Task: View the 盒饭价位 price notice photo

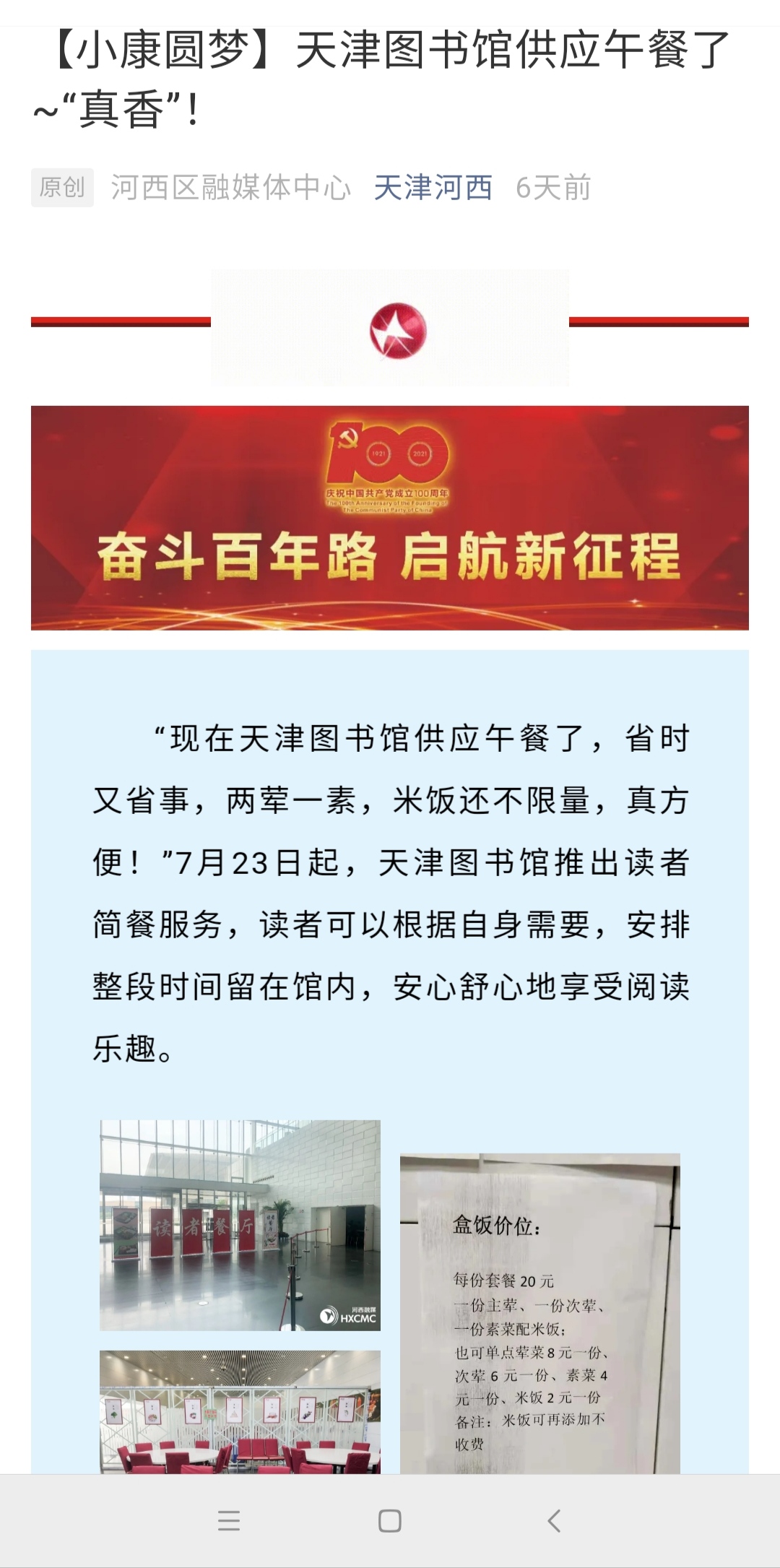Action: 539,1313
